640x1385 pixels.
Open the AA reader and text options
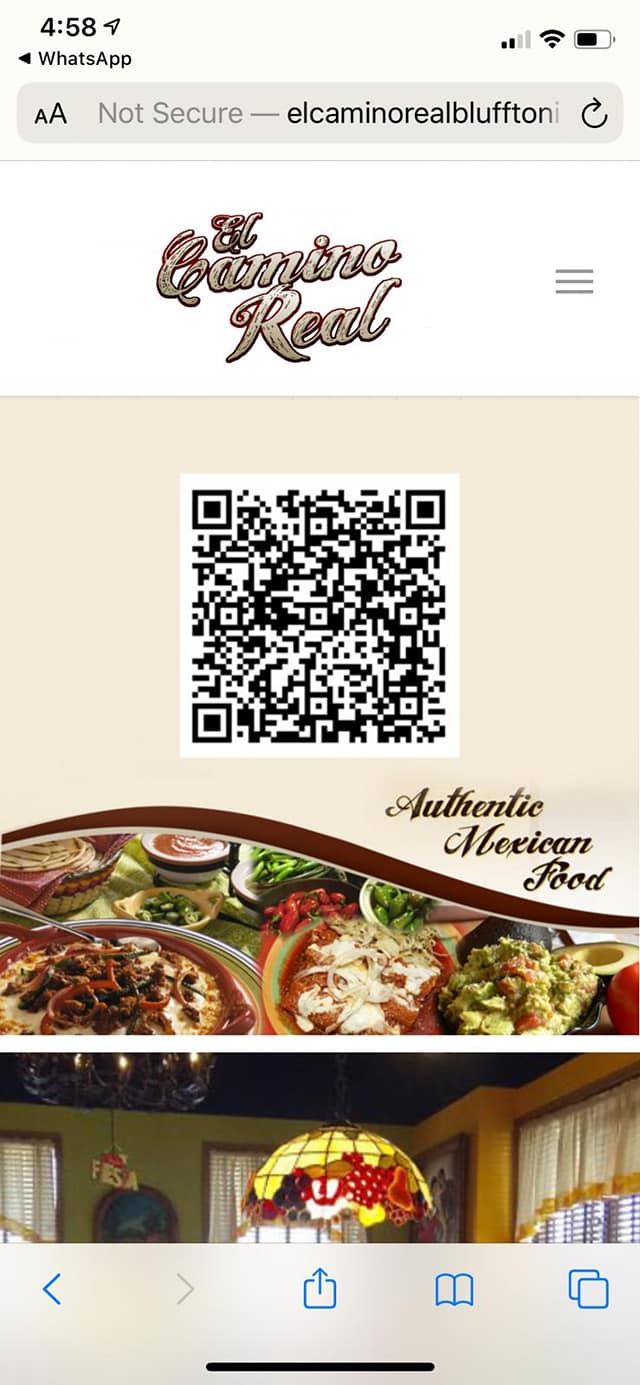click(x=50, y=114)
